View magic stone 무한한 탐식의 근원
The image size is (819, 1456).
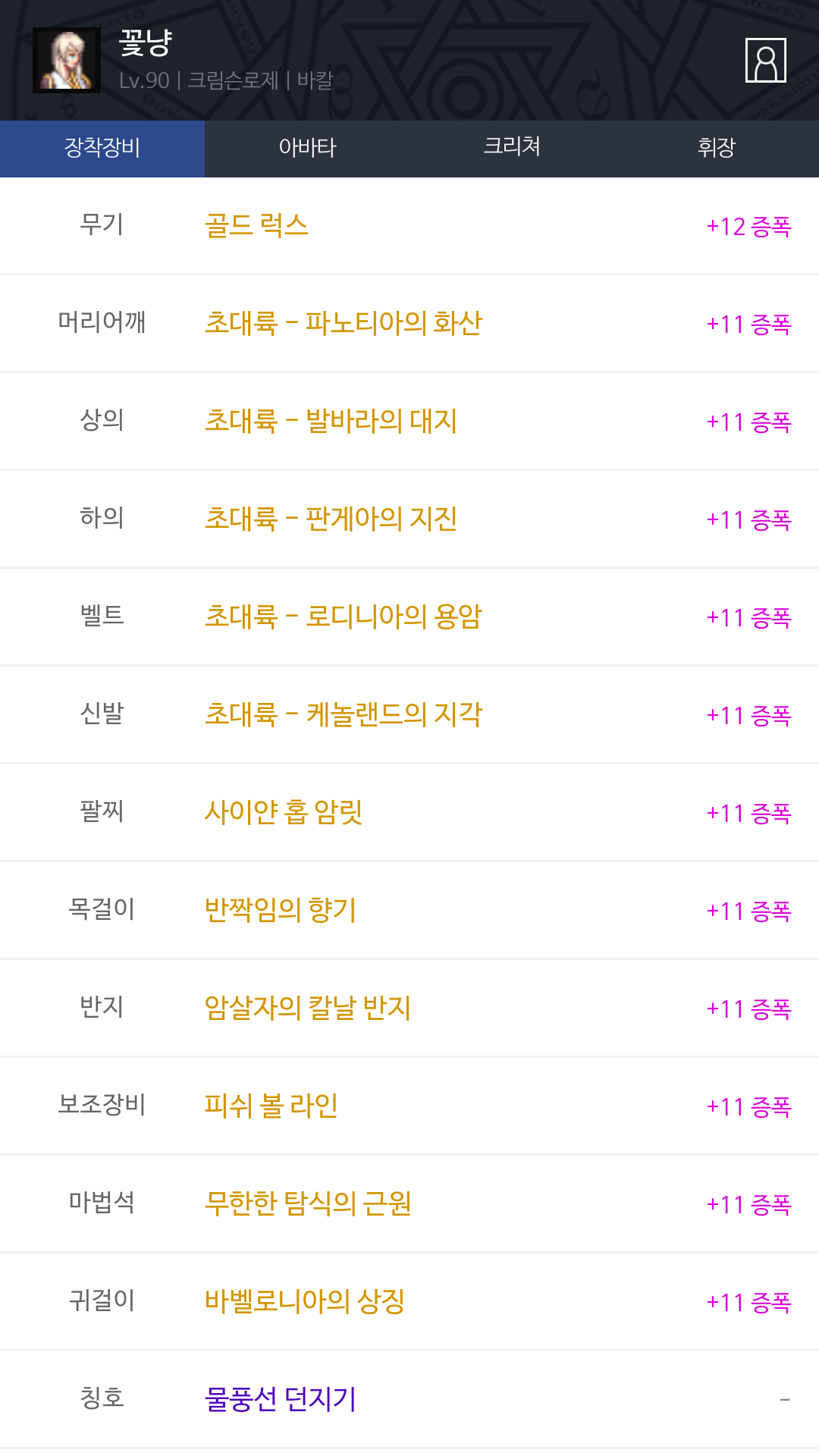[x=308, y=1203]
